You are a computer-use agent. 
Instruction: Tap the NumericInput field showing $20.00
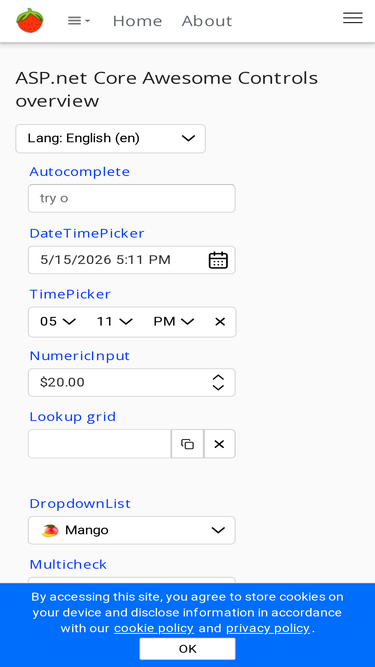119,382
